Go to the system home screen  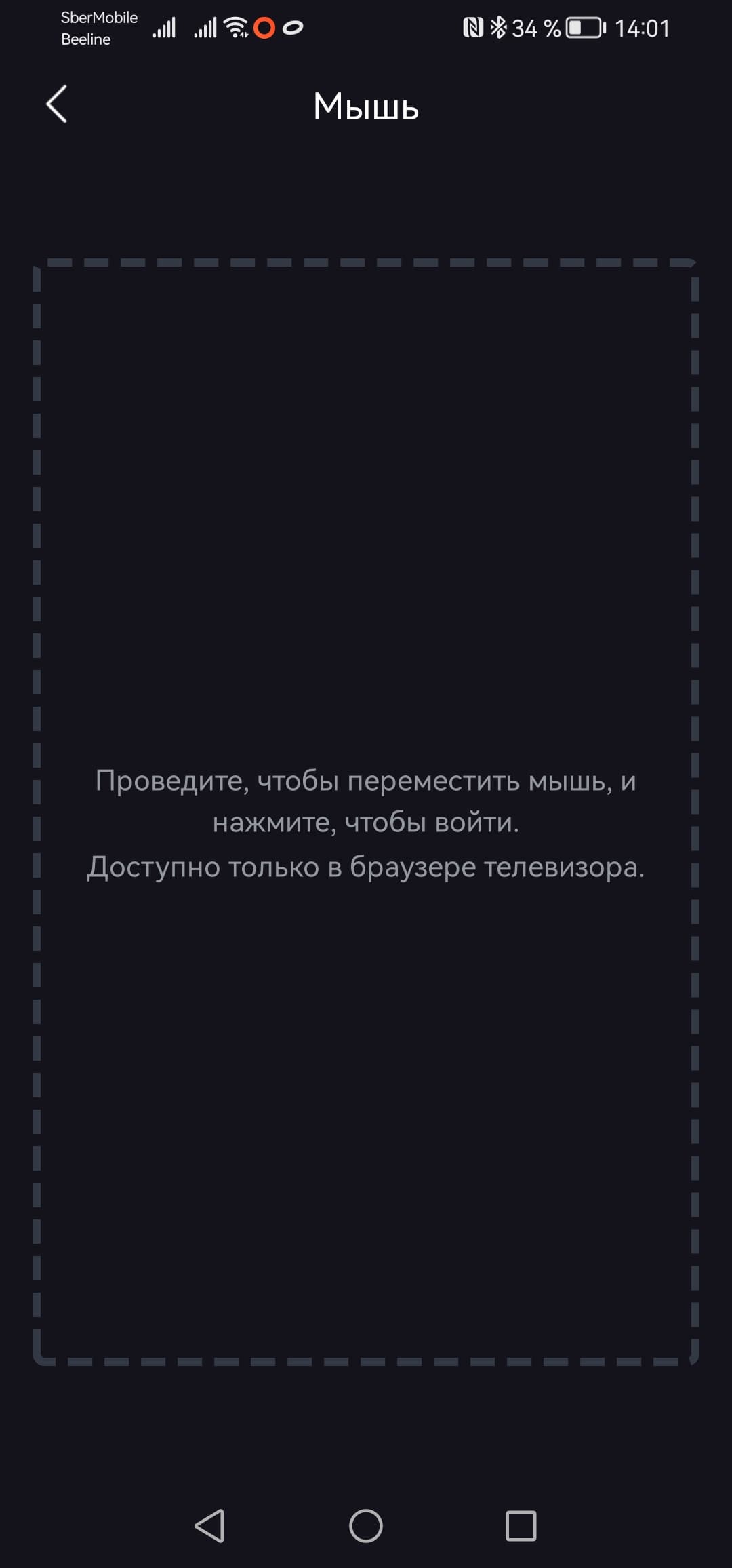click(366, 1526)
